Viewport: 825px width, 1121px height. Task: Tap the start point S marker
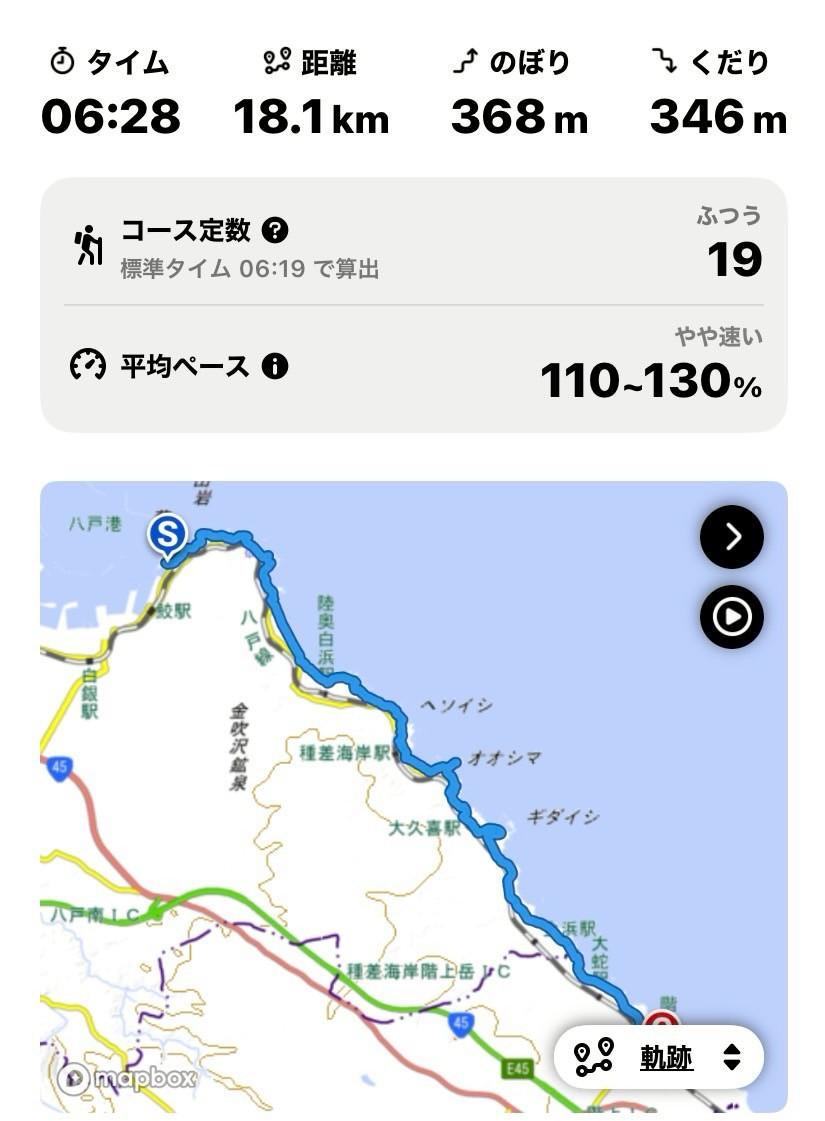167,535
